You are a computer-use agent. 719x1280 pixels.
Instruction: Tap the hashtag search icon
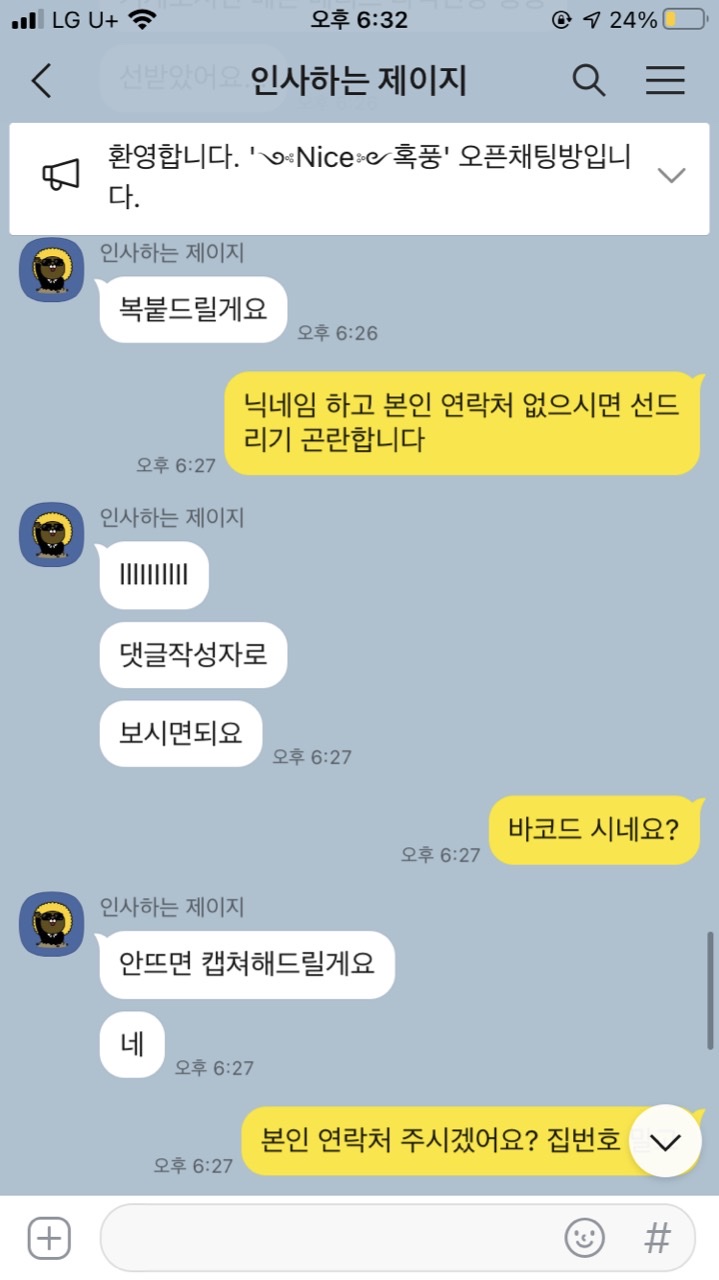click(657, 1238)
